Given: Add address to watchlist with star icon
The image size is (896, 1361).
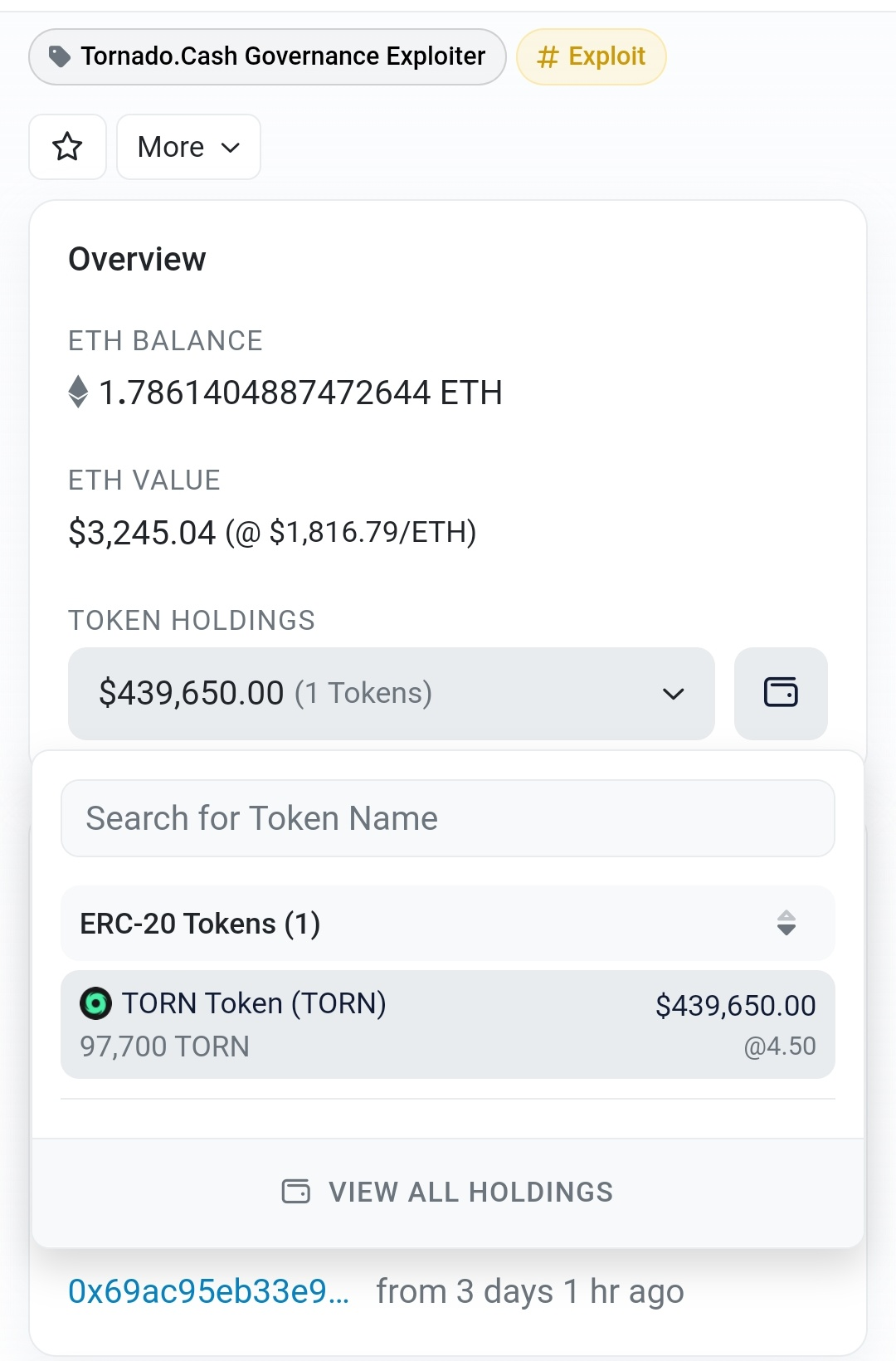Looking at the screenshot, I should pyautogui.click(x=67, y=147).
